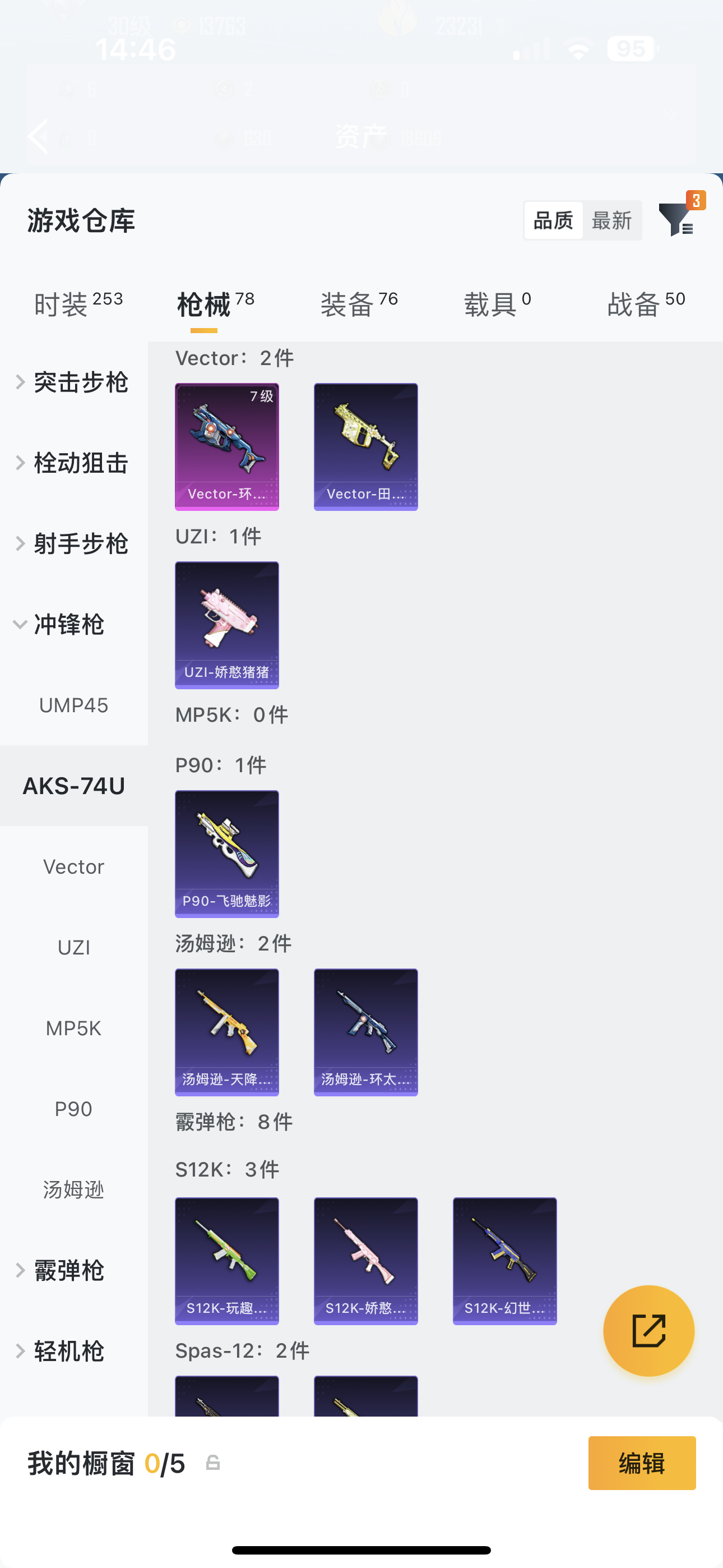This screenshot has width=723, height=1568.
Task: Collapse the 冲锋枪 category
Action: tap(68, 625)
